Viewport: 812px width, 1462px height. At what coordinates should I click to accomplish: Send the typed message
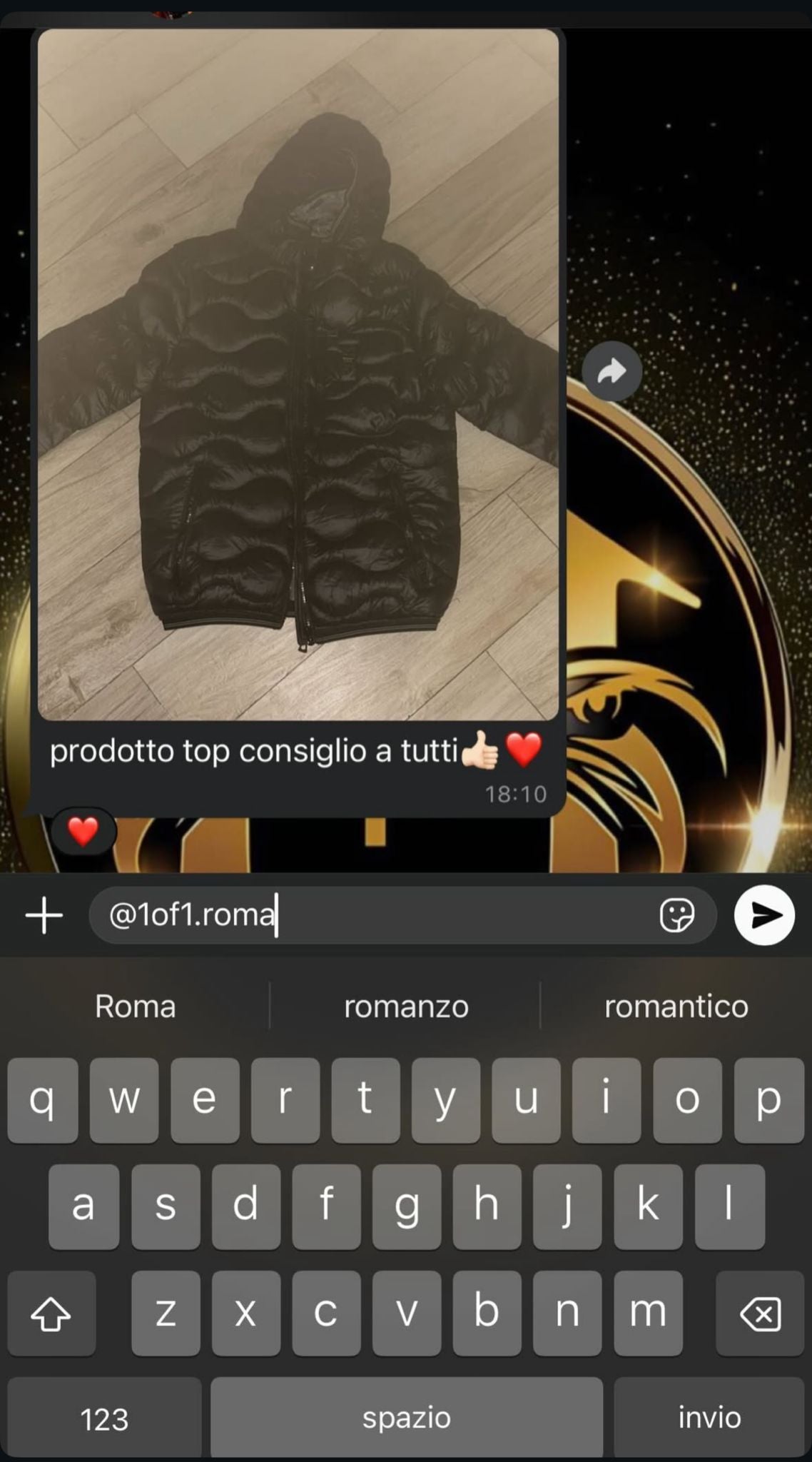[x=764, y=915]
